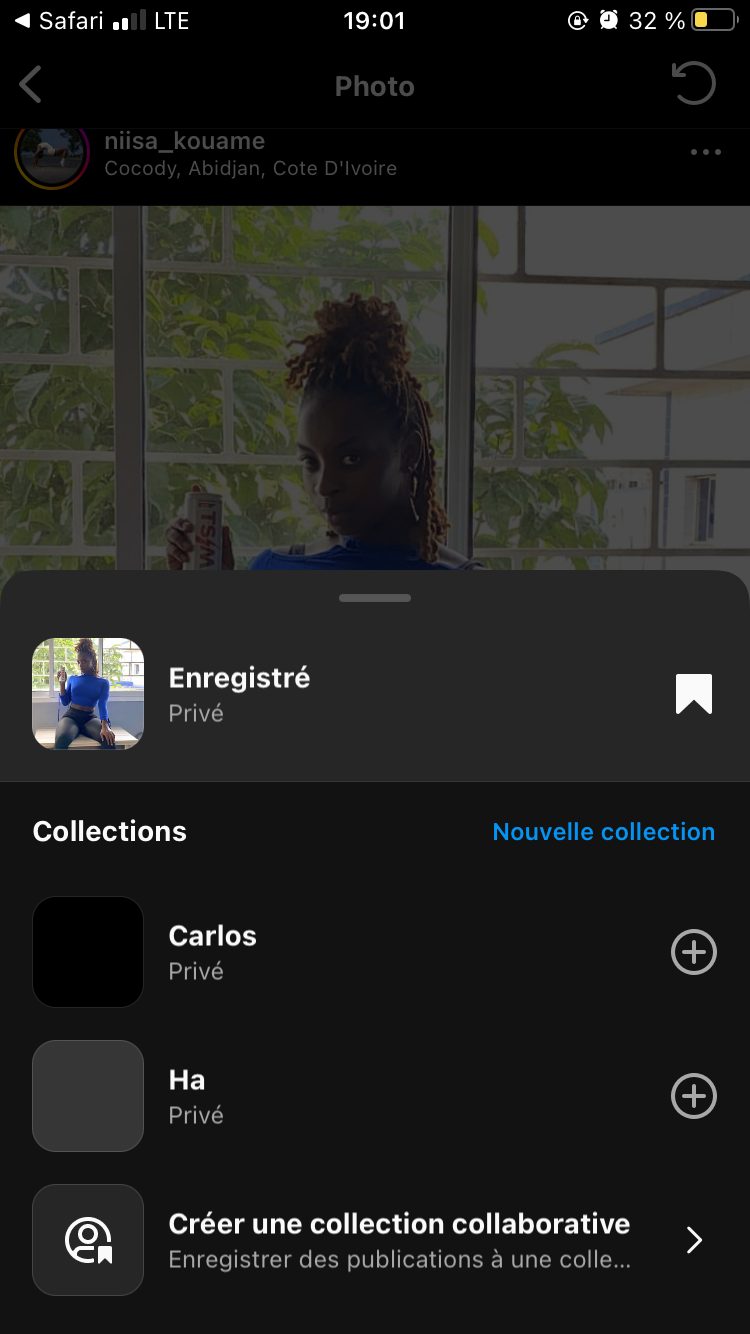Tap the sheet's drag handle
Screen dimensions: 750x1334
(x=375, y=598)
